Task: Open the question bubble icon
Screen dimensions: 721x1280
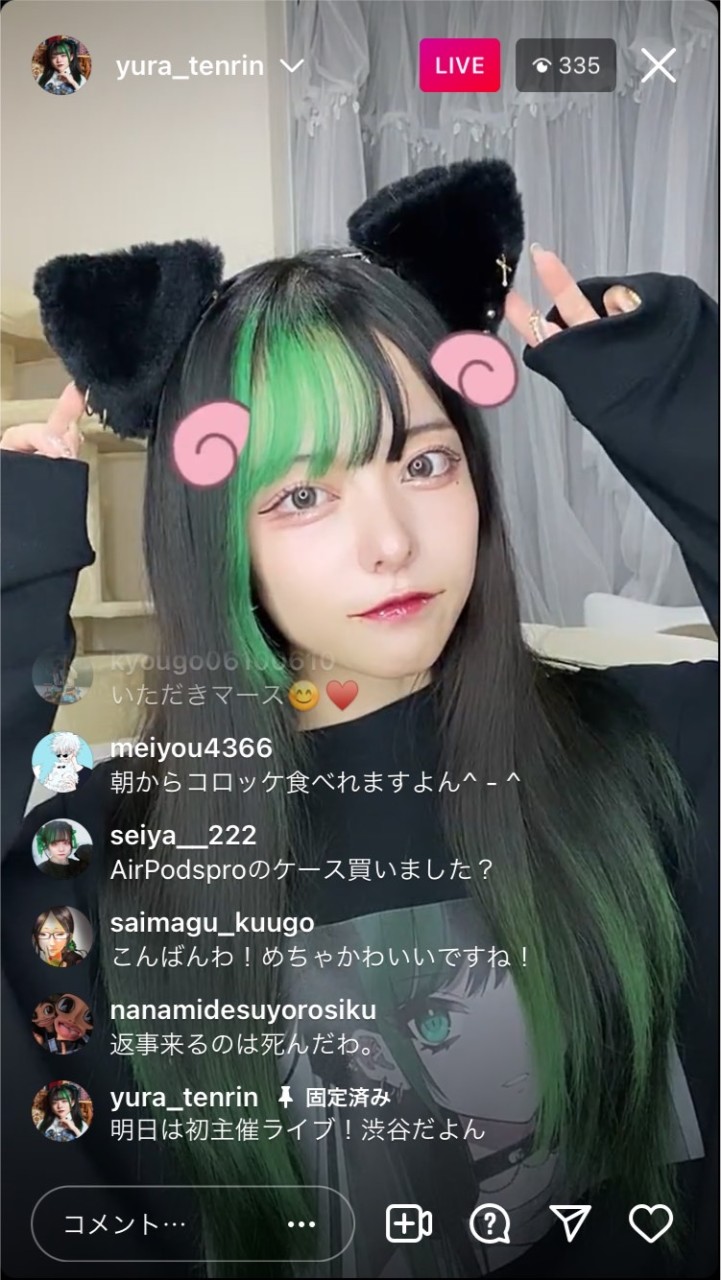Action: [489, 1224]
